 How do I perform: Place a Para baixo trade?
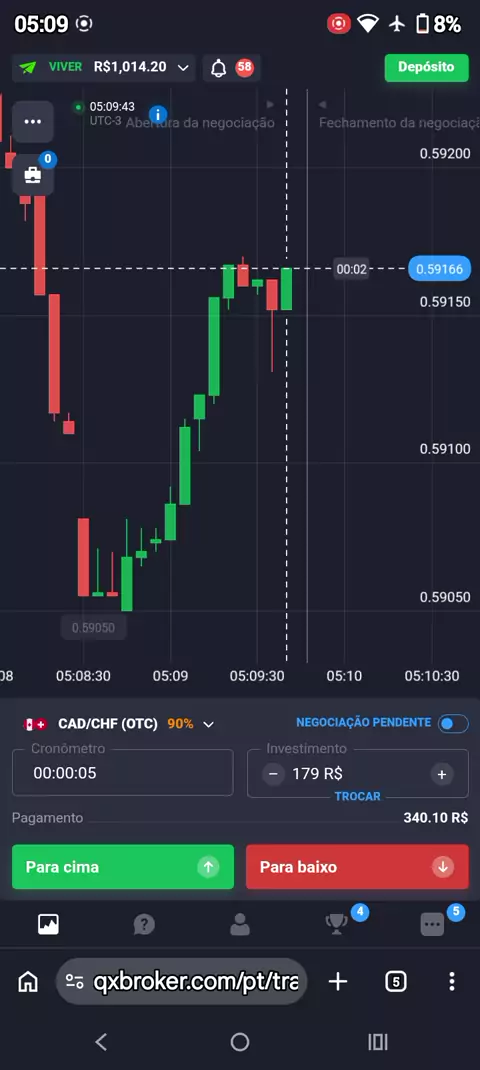[x=357, y=867]
